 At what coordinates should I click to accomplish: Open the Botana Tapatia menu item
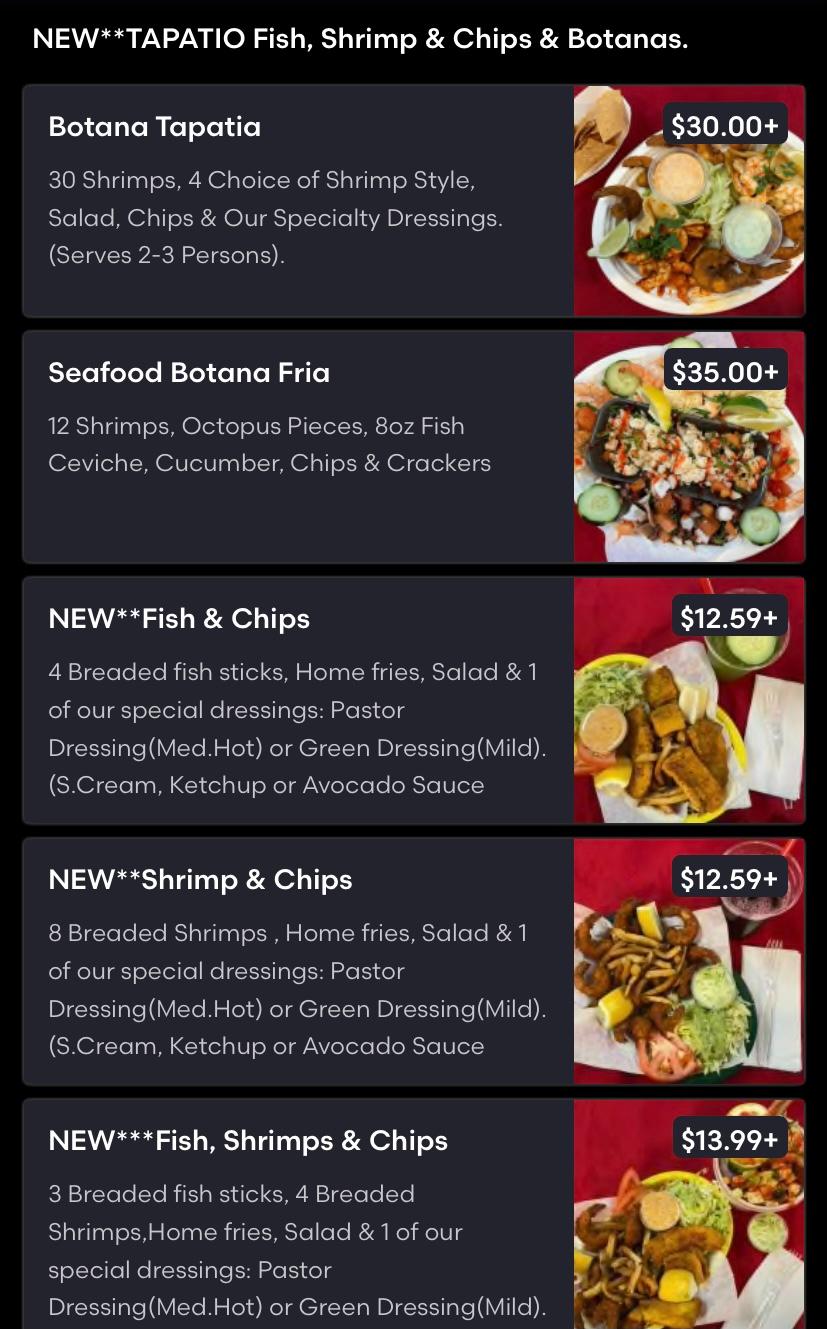click(x=300, y=200)
